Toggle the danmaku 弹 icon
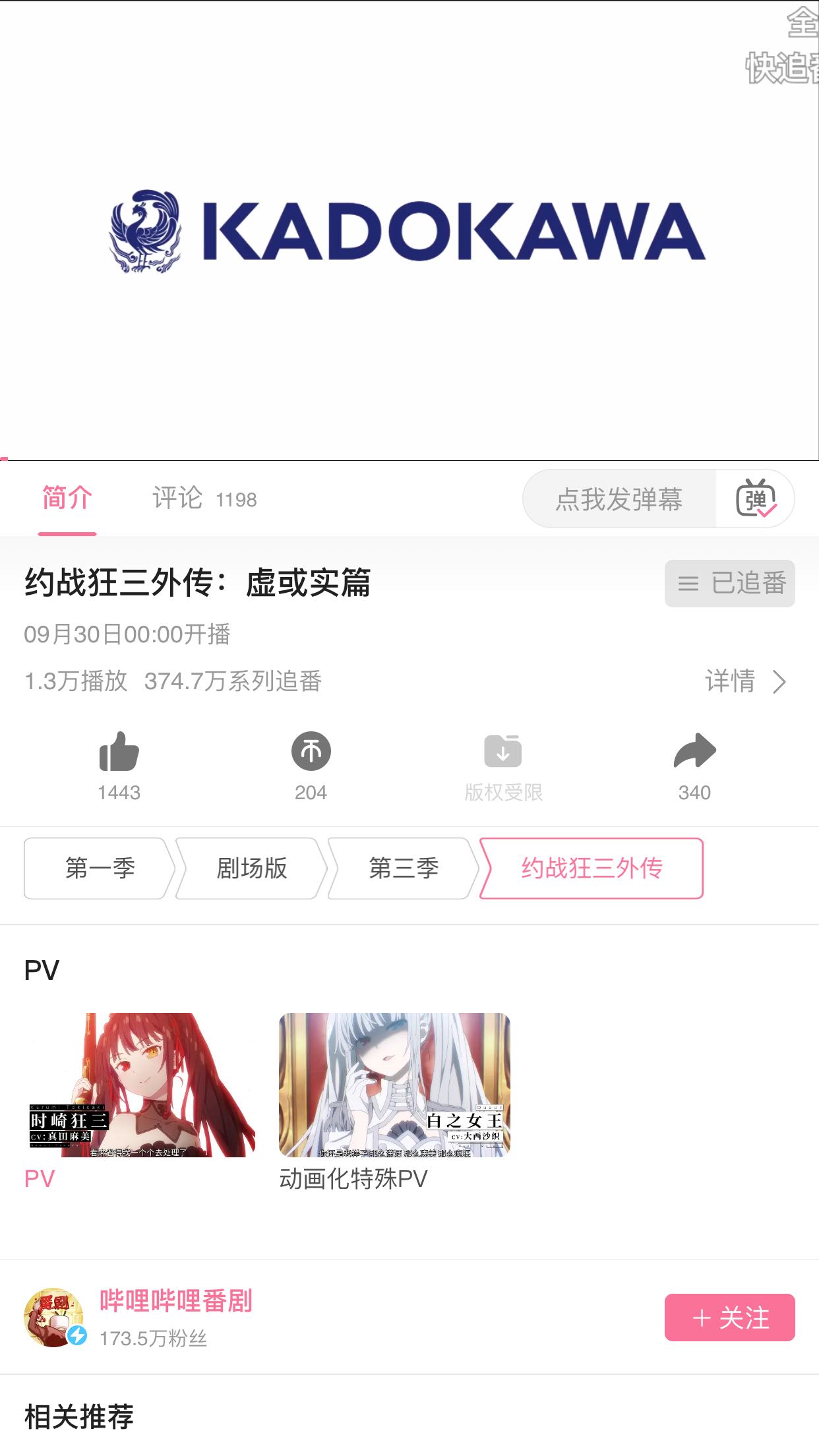The width and height of the screenshot is (819, 1456). (756, 499)
